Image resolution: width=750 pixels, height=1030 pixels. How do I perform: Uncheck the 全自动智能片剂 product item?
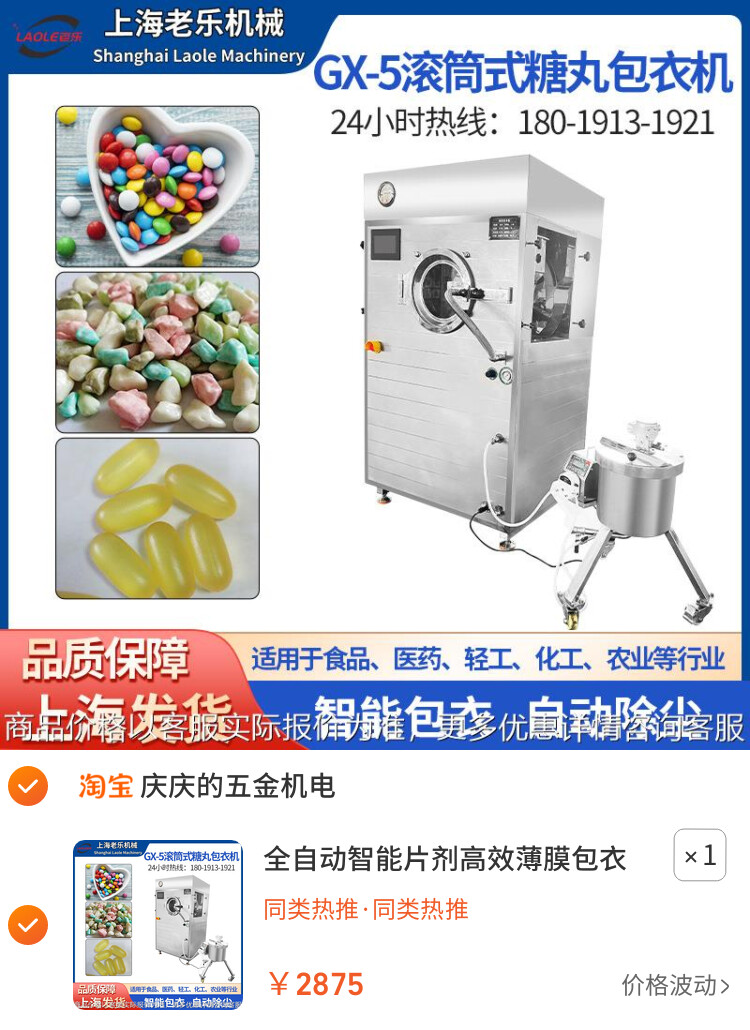pos(28,925)
